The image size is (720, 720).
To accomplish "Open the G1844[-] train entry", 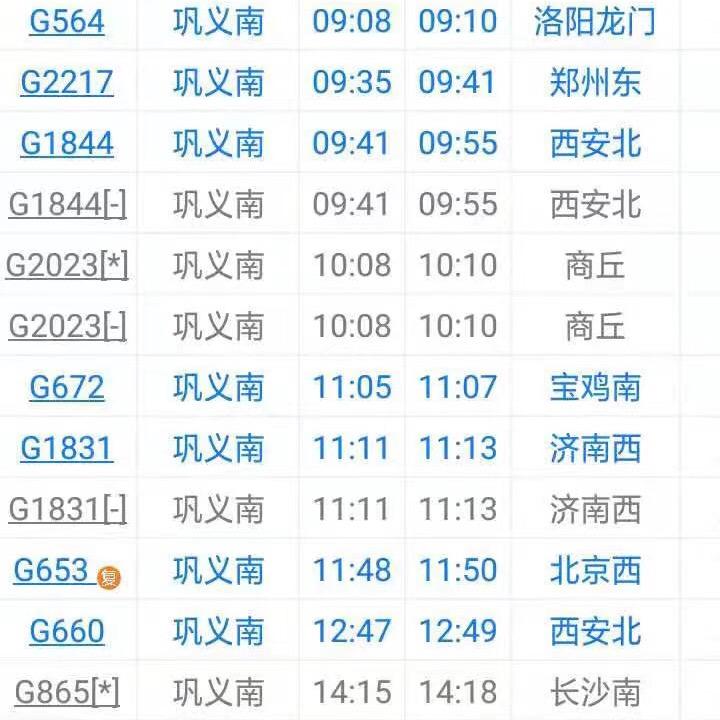I will click(67, 204).
